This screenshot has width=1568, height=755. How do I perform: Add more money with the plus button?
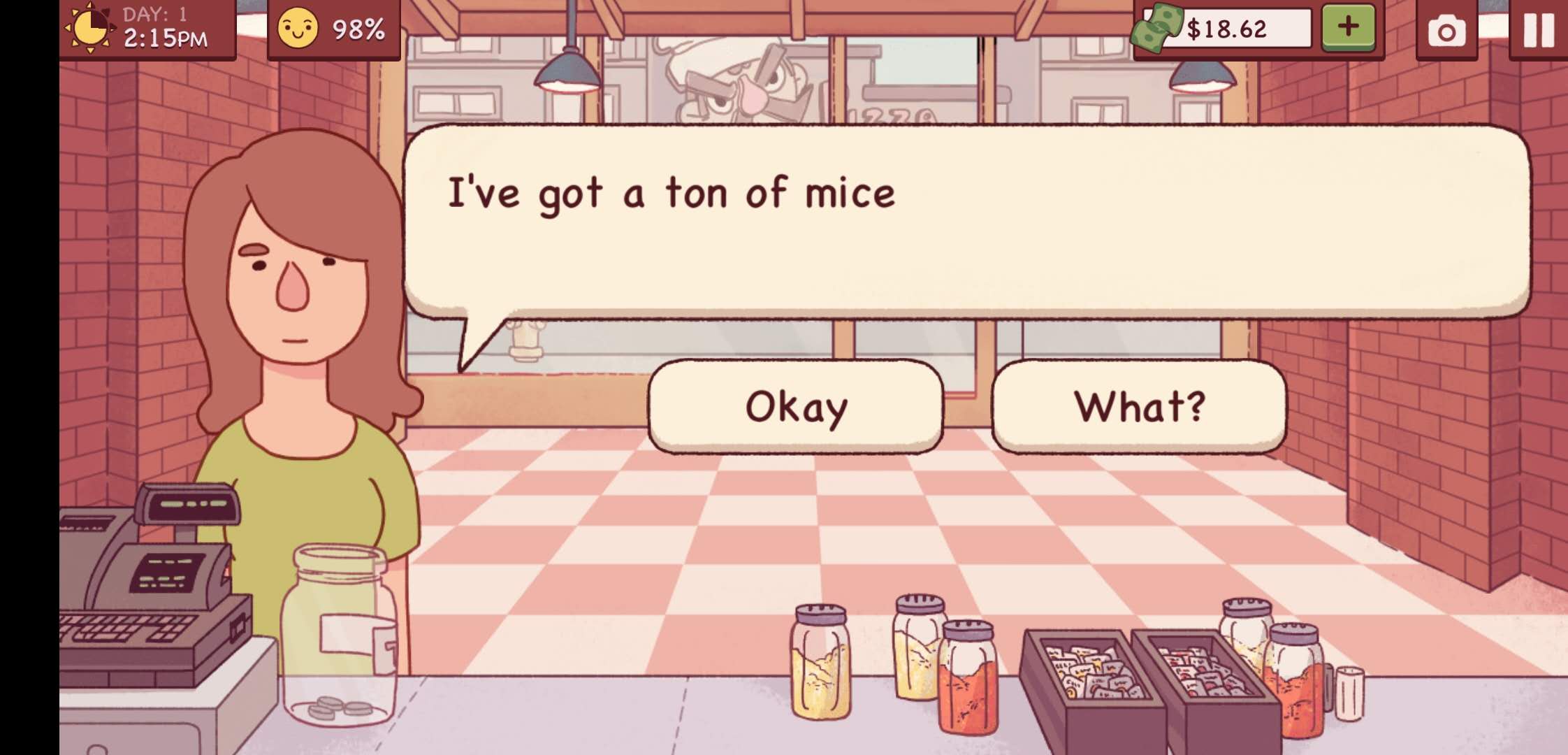coord(1348,28)
